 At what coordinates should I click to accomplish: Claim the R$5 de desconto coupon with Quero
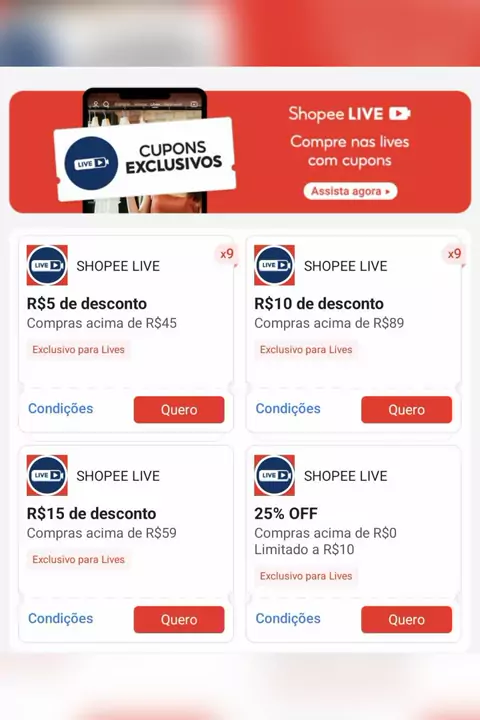pyautogui.click(x=179, y=410)
